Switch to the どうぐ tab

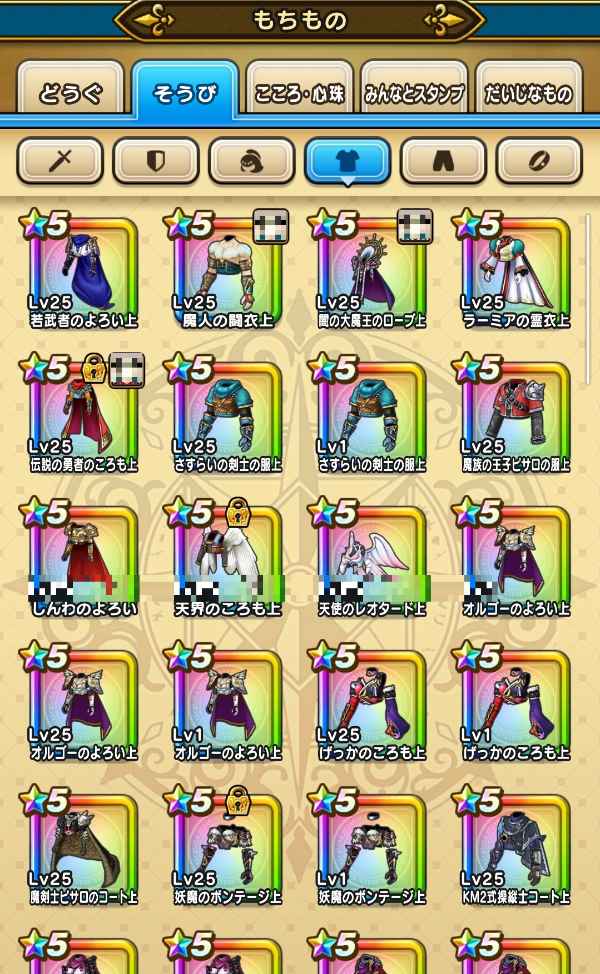click(70, 94)
